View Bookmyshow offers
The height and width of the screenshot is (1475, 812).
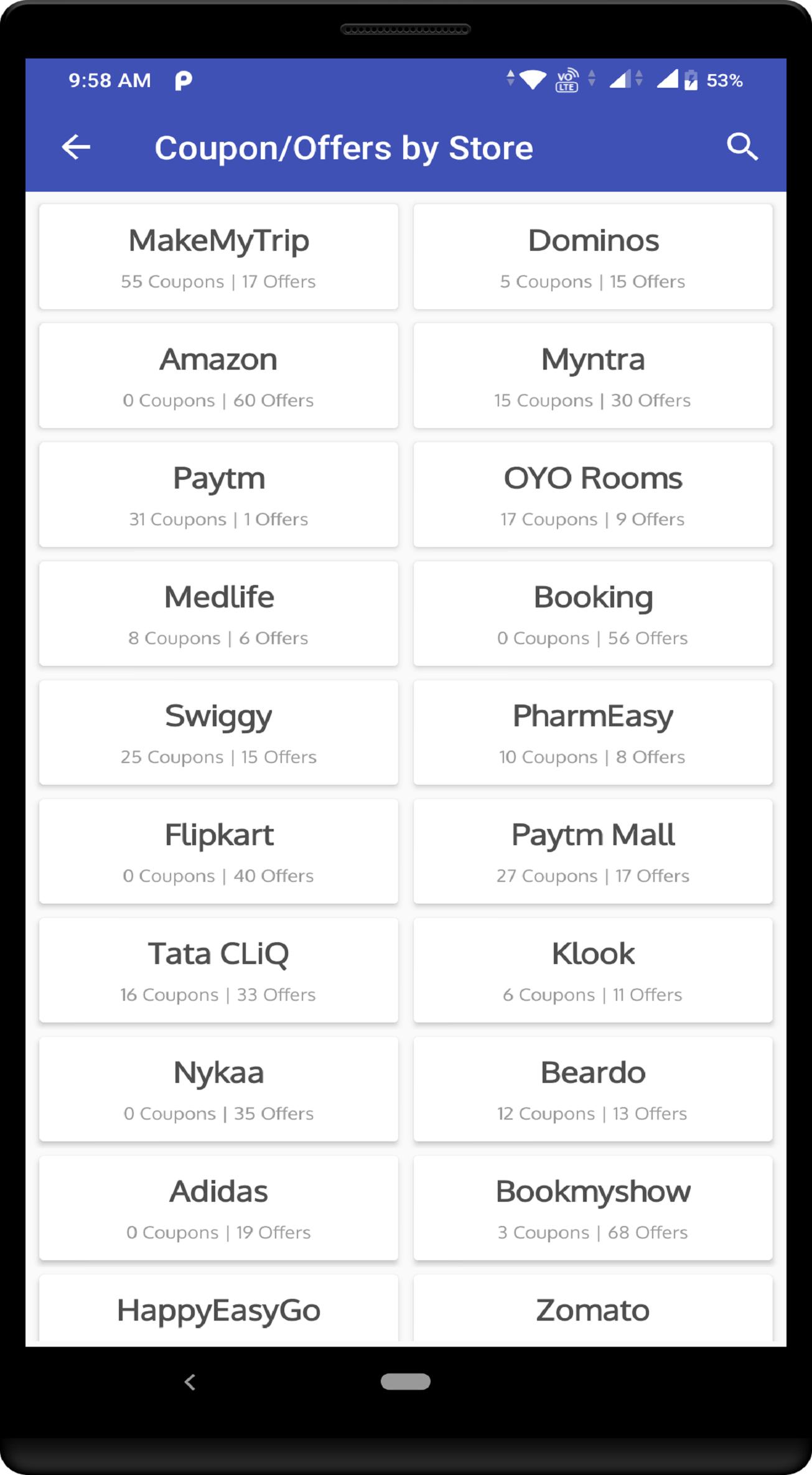pyautogui.click(x=592, y=1208)
